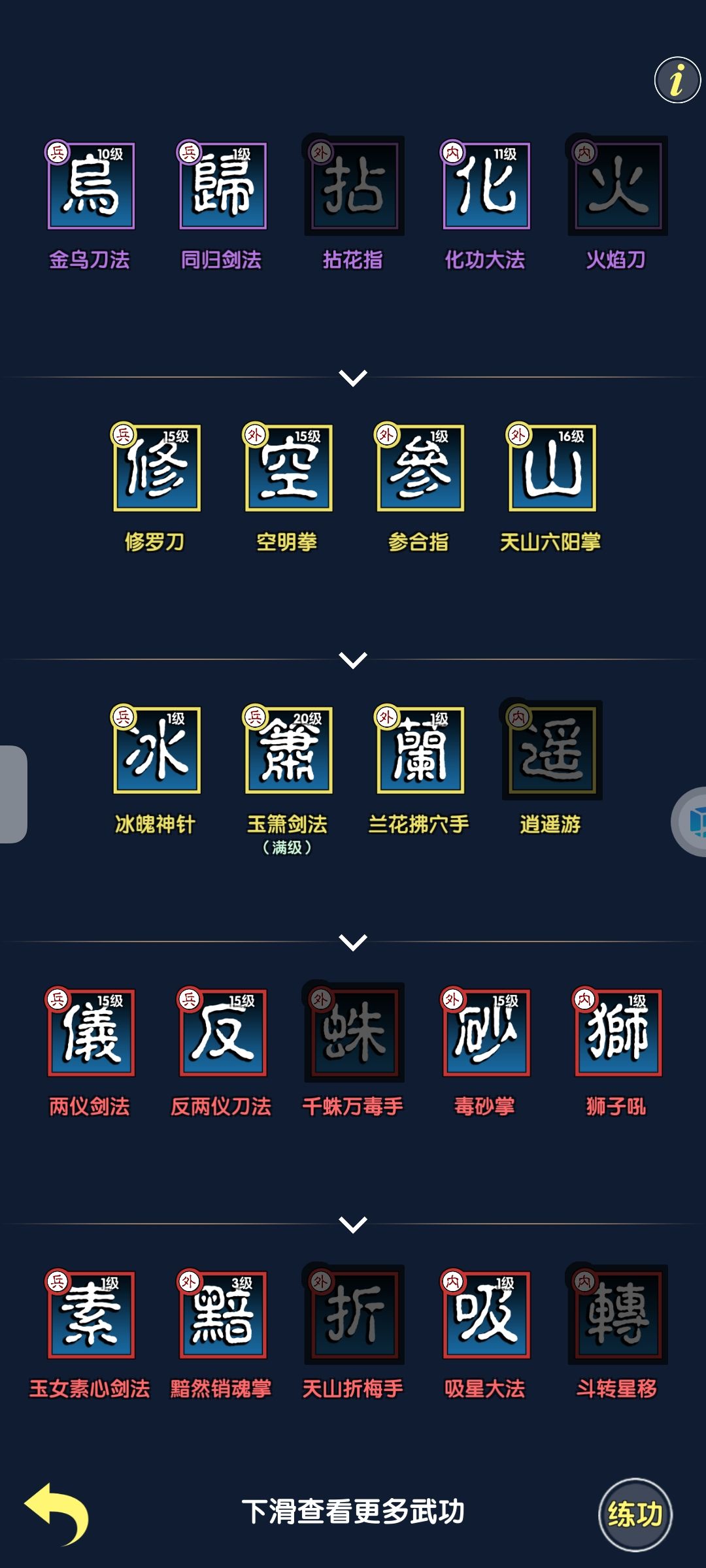This screenshot has width=706, height=1568.
Task: Select the 空明拳 fist skill
Action: pos(288,469)
